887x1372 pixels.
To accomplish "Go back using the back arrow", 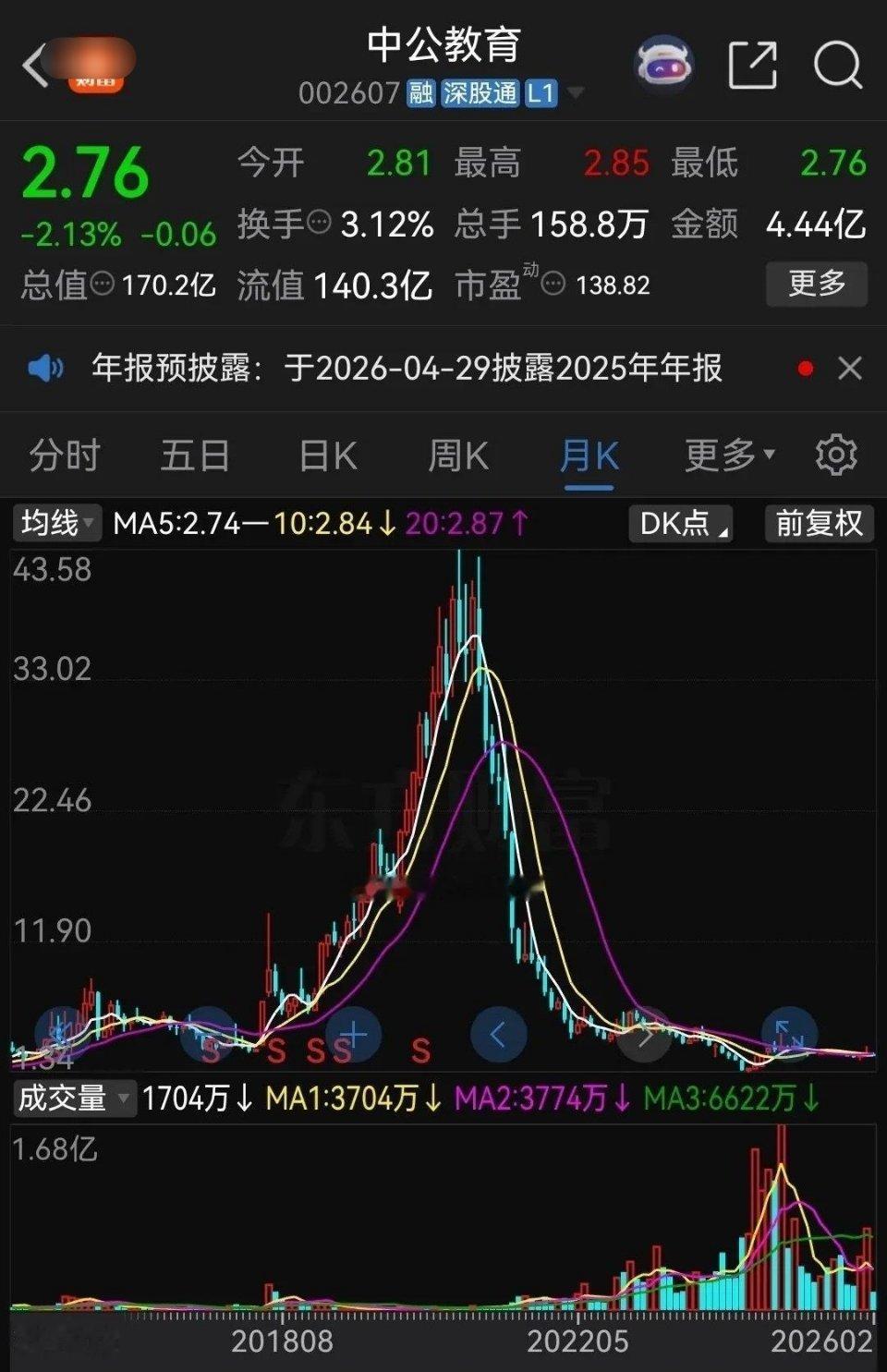I will (x=32, y=65).
